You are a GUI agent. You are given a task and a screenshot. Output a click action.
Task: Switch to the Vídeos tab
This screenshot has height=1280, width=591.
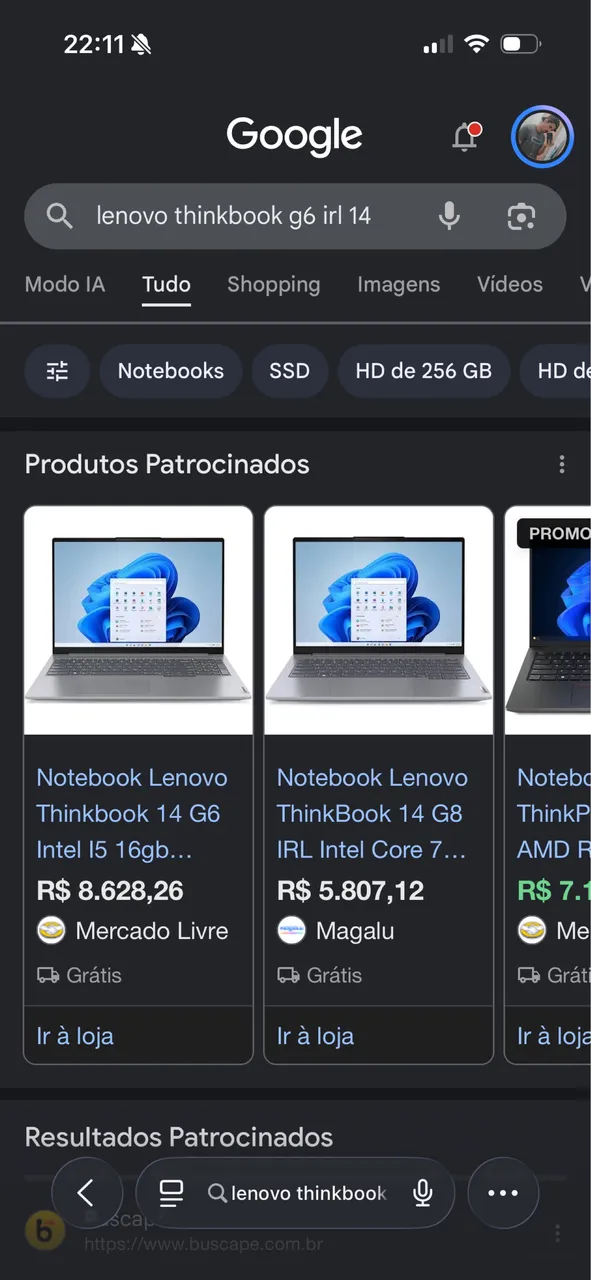point(510,285)
